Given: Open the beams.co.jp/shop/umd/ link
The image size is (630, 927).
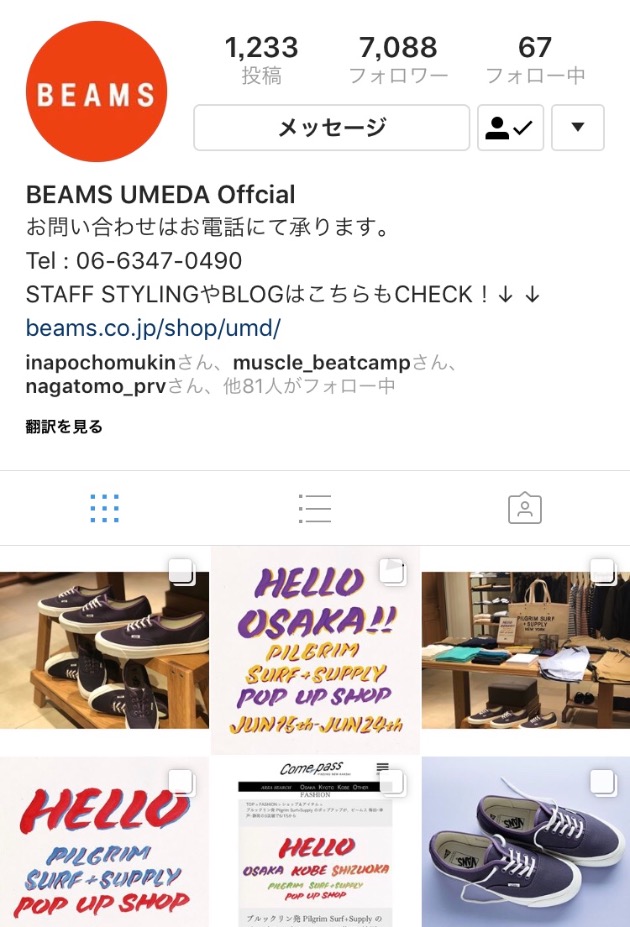Looking at the screenshot, I should point(153,328).
